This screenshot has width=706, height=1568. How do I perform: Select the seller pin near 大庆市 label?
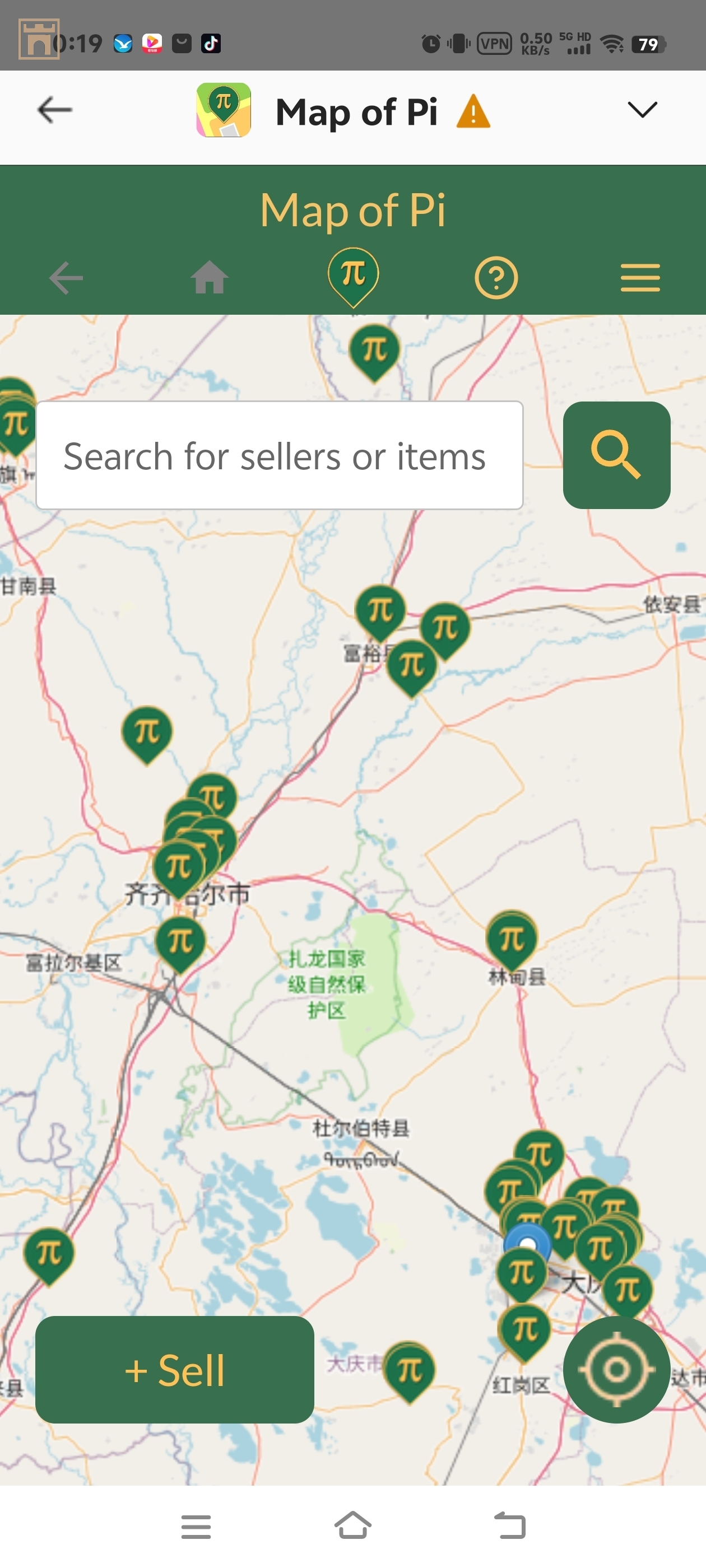(410, 1370)
